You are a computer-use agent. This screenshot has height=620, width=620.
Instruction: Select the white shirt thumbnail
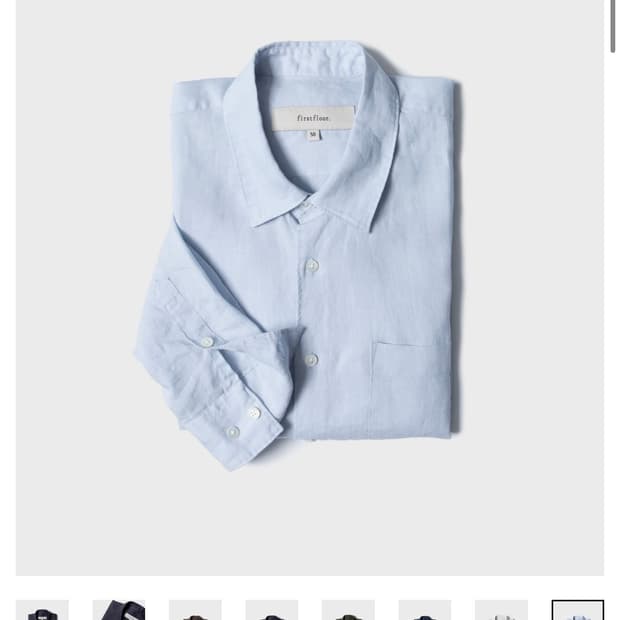[501, 611]
